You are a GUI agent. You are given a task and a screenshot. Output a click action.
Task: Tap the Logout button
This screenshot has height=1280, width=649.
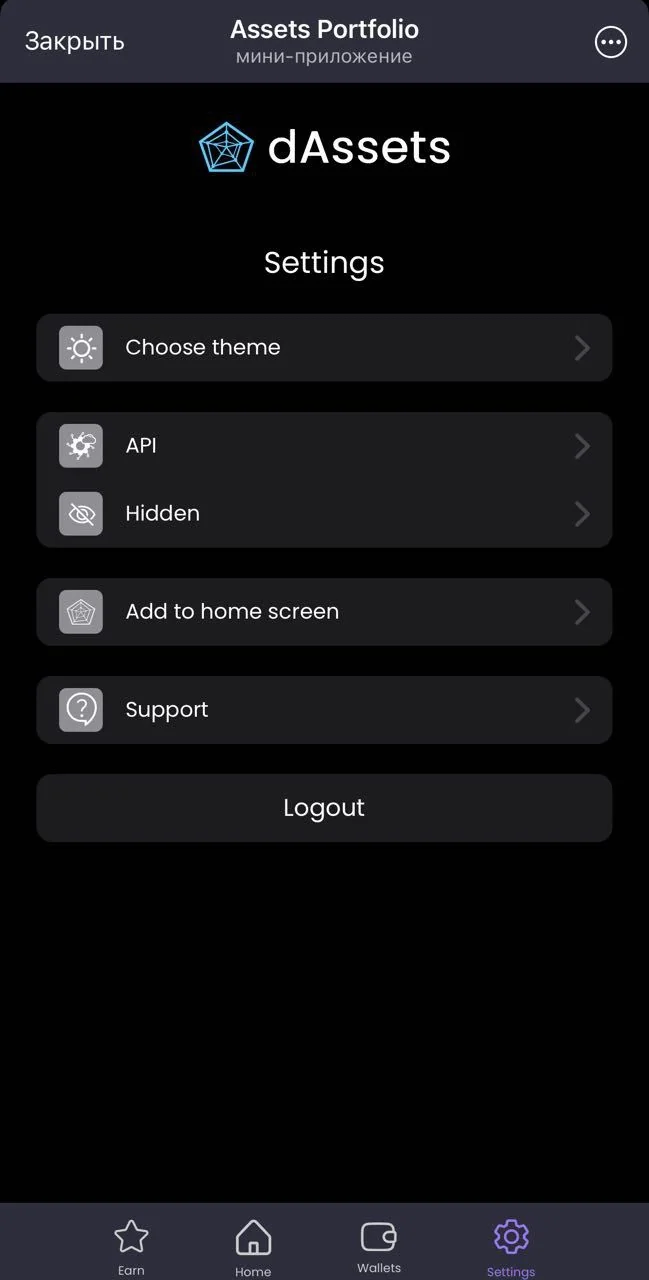[324, 808]
